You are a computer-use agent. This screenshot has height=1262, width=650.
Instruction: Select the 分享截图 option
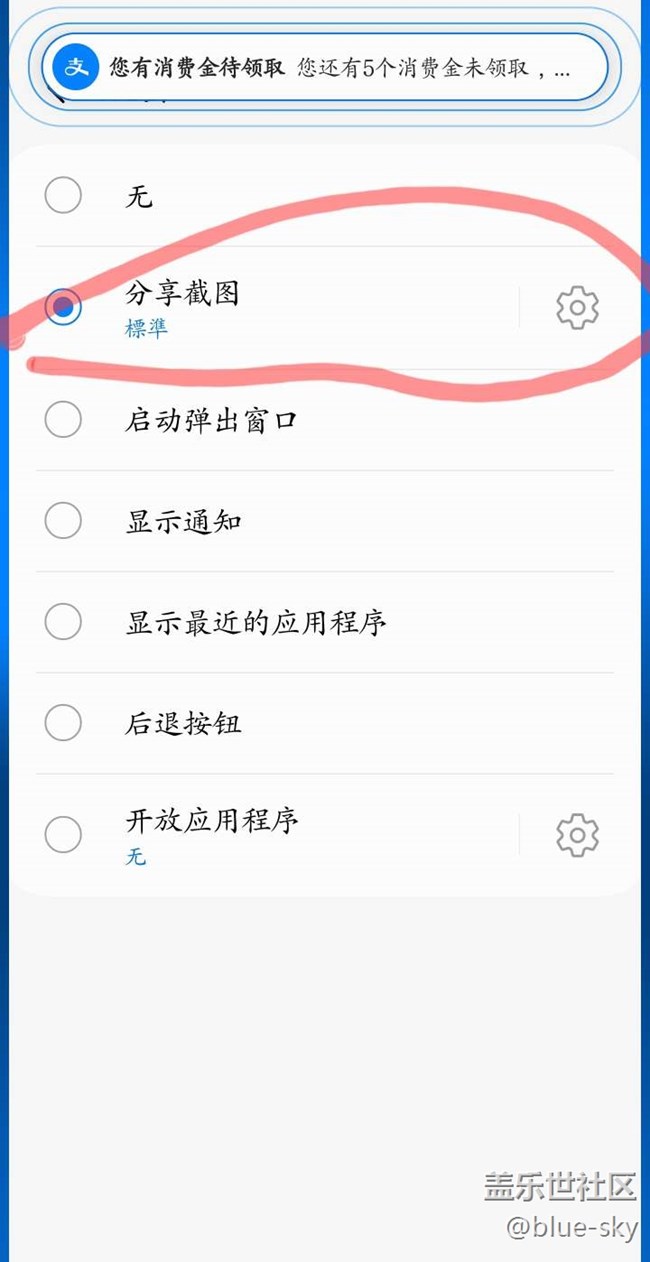coord(277,307)
